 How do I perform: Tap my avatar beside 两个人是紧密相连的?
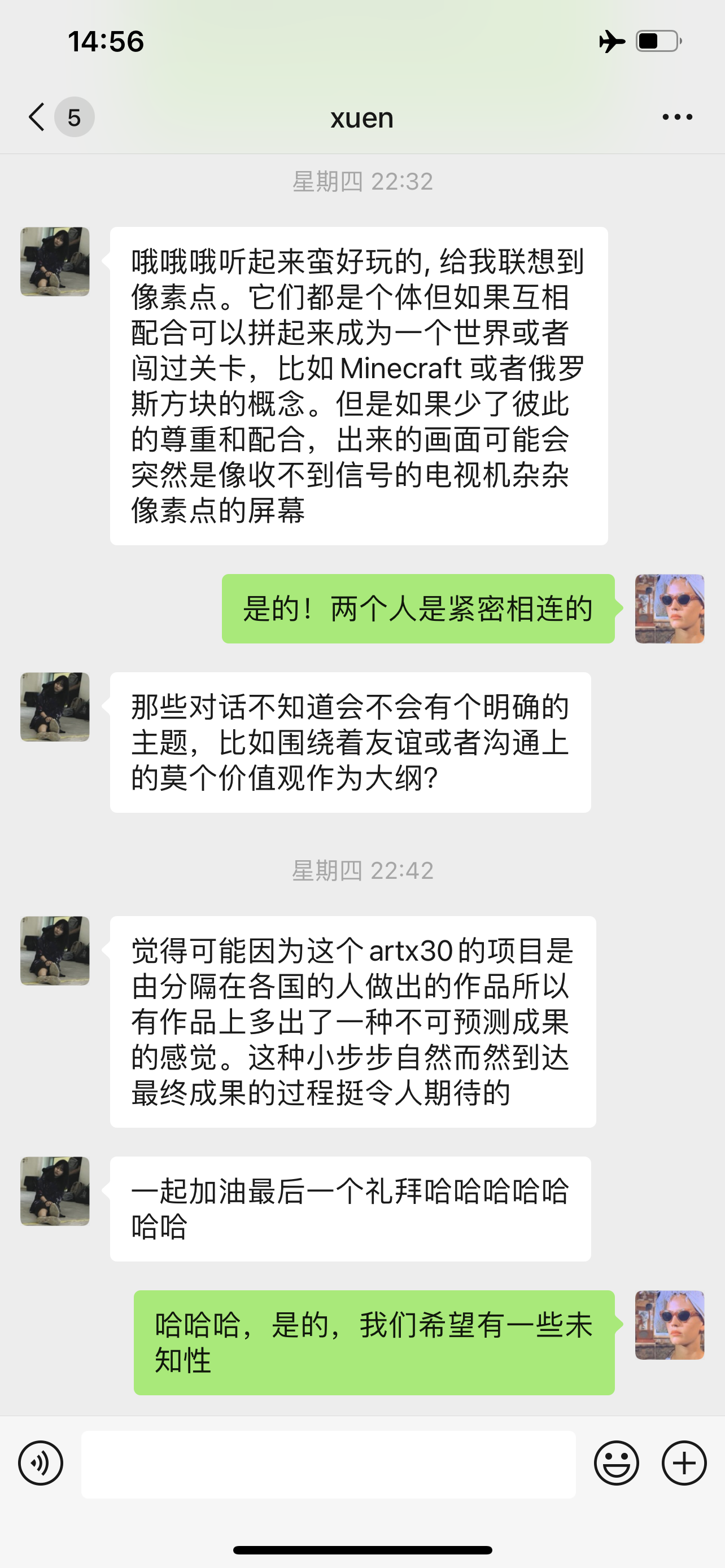tap(669, 608)
